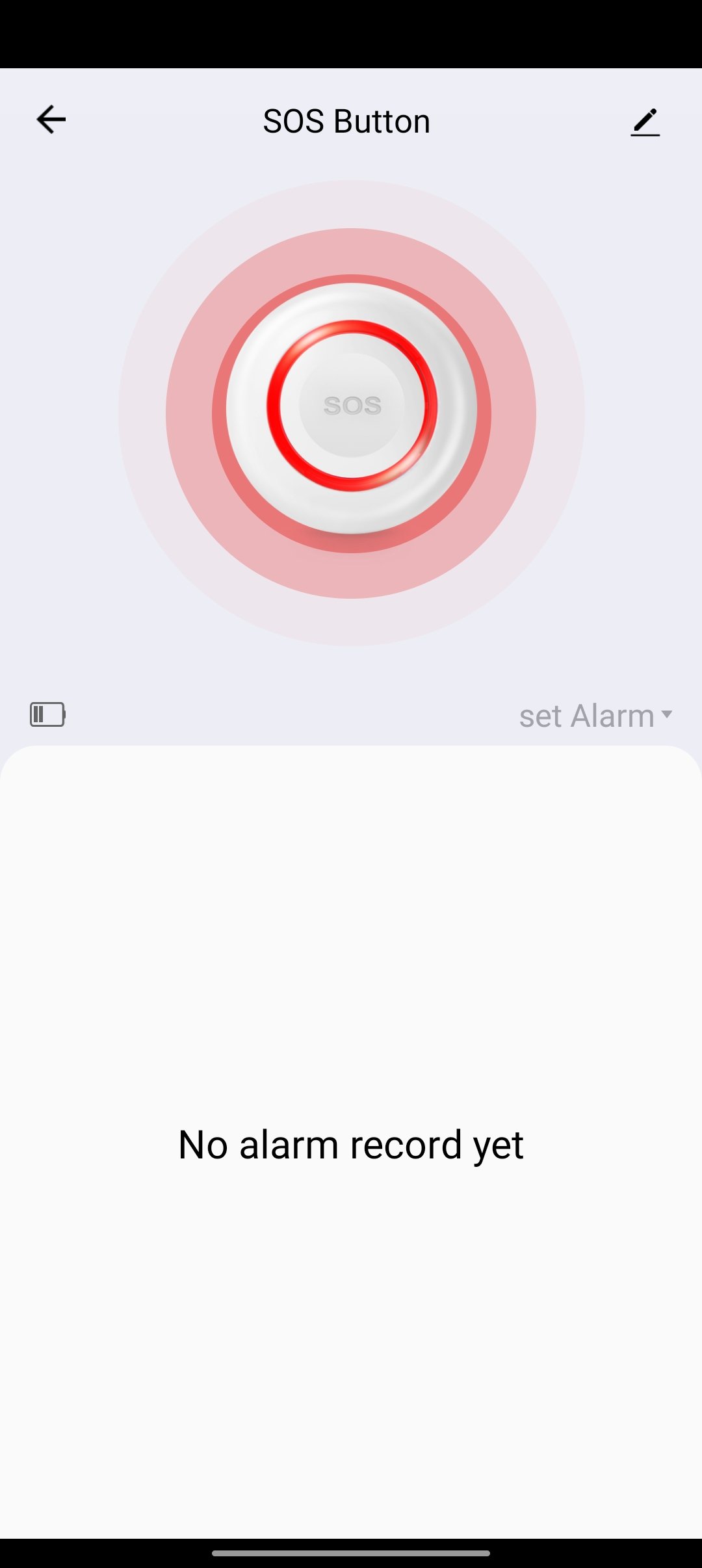Go back from the SOS Button screen

[x=51, y=120]
